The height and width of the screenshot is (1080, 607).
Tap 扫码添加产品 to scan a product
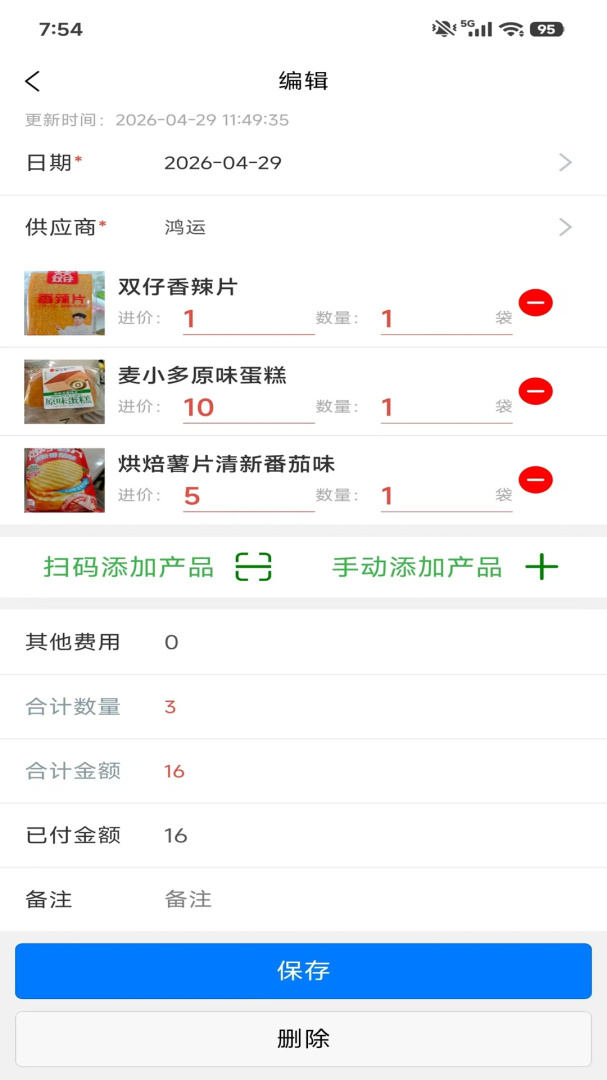[x=158, y=567]
